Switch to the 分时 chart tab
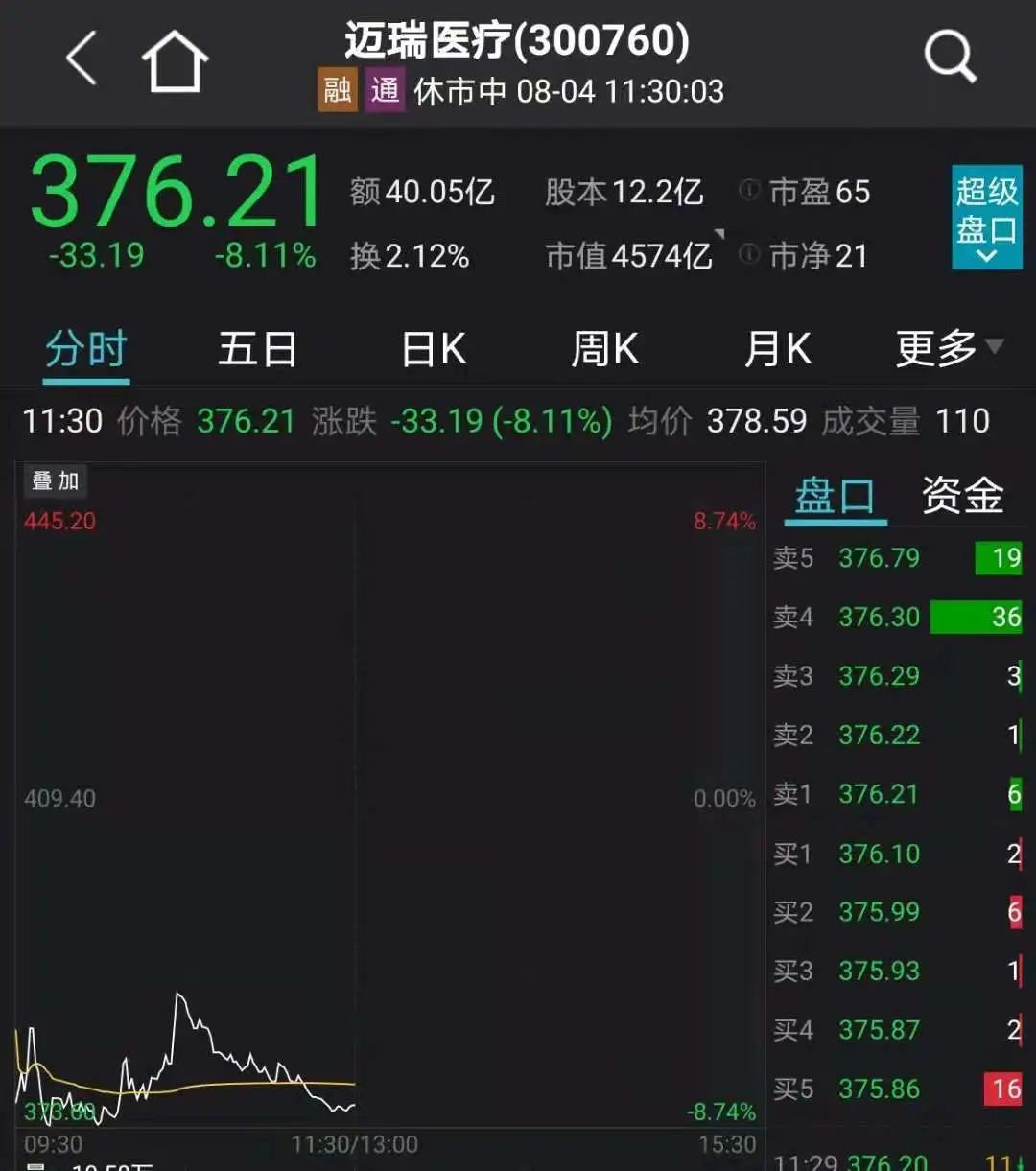 point(86,349)
